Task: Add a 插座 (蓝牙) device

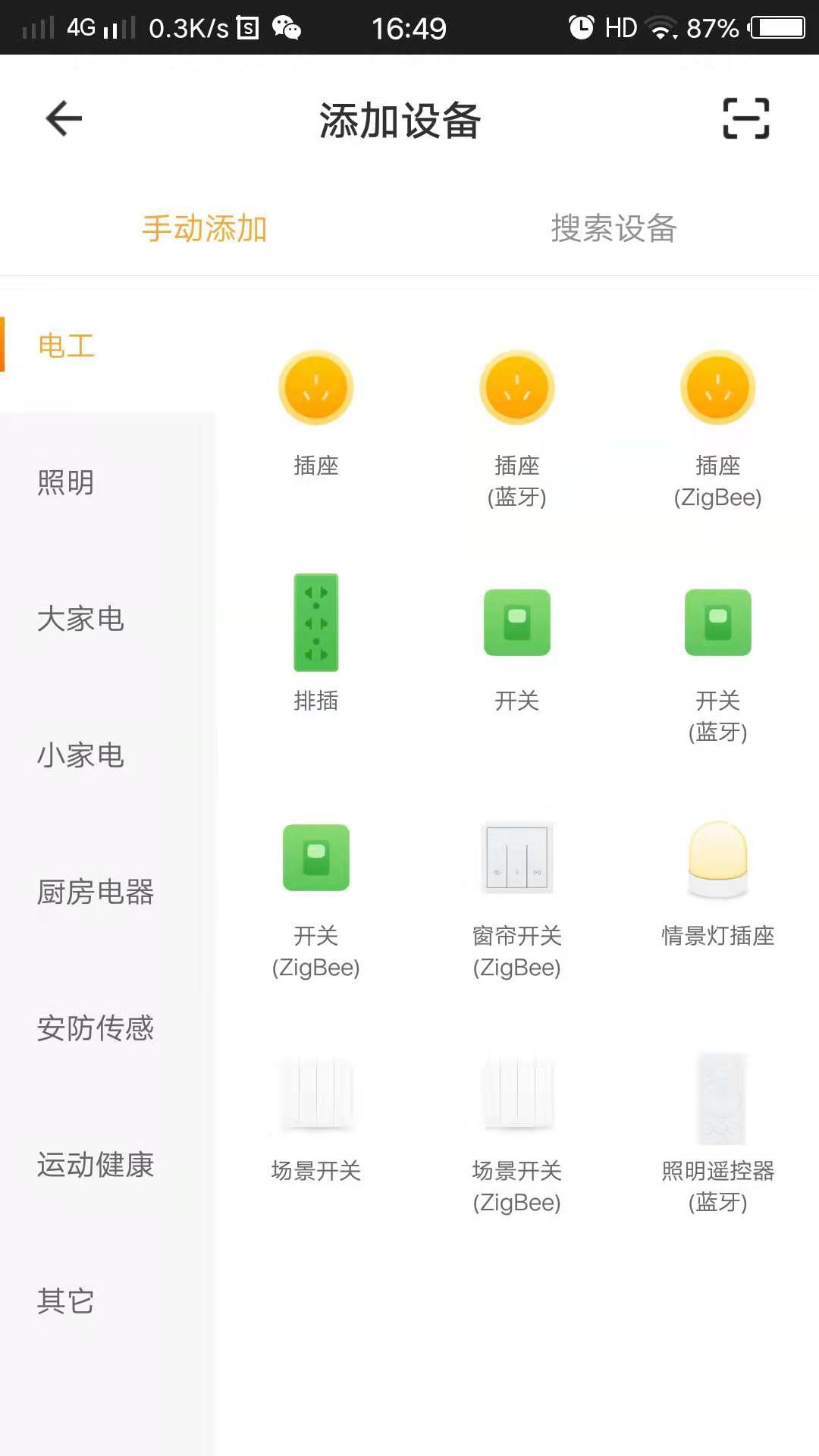Action: click(517, 425)
